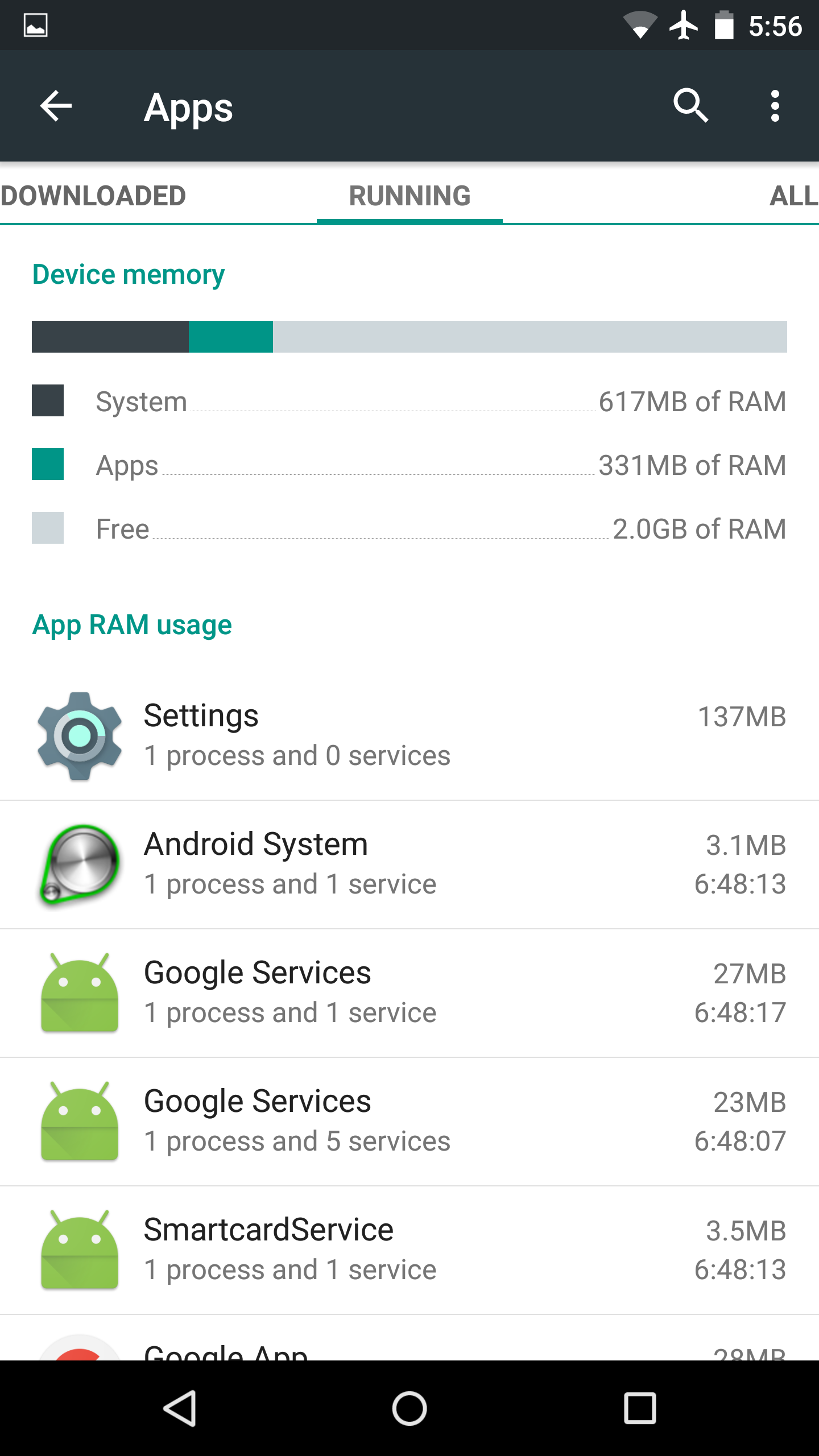The width and height of the screenshot is (819, 1456).
Task: Tap the system home button
Action: click(x=409, y=1408)
